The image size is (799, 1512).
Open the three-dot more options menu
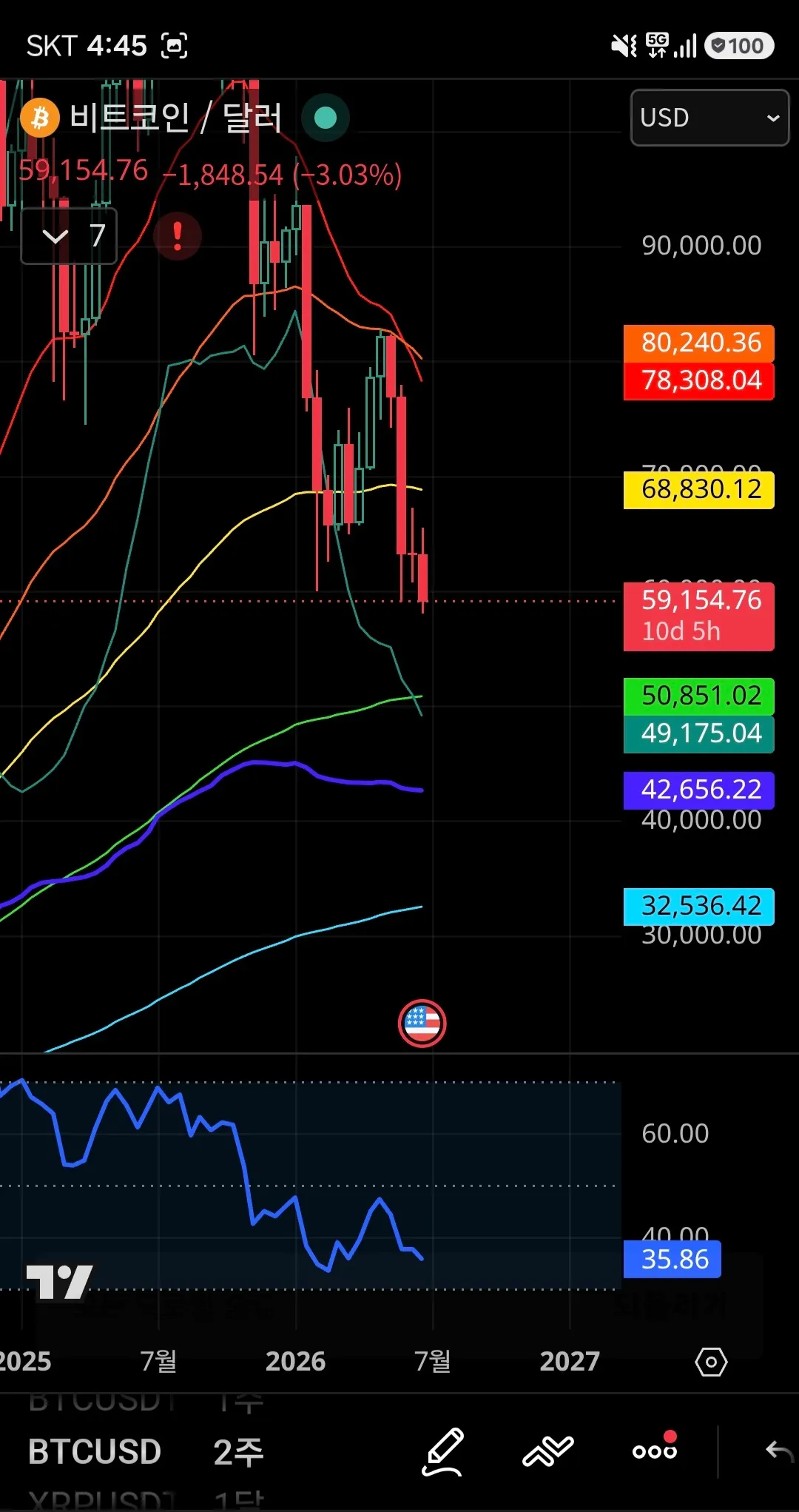655,1451
